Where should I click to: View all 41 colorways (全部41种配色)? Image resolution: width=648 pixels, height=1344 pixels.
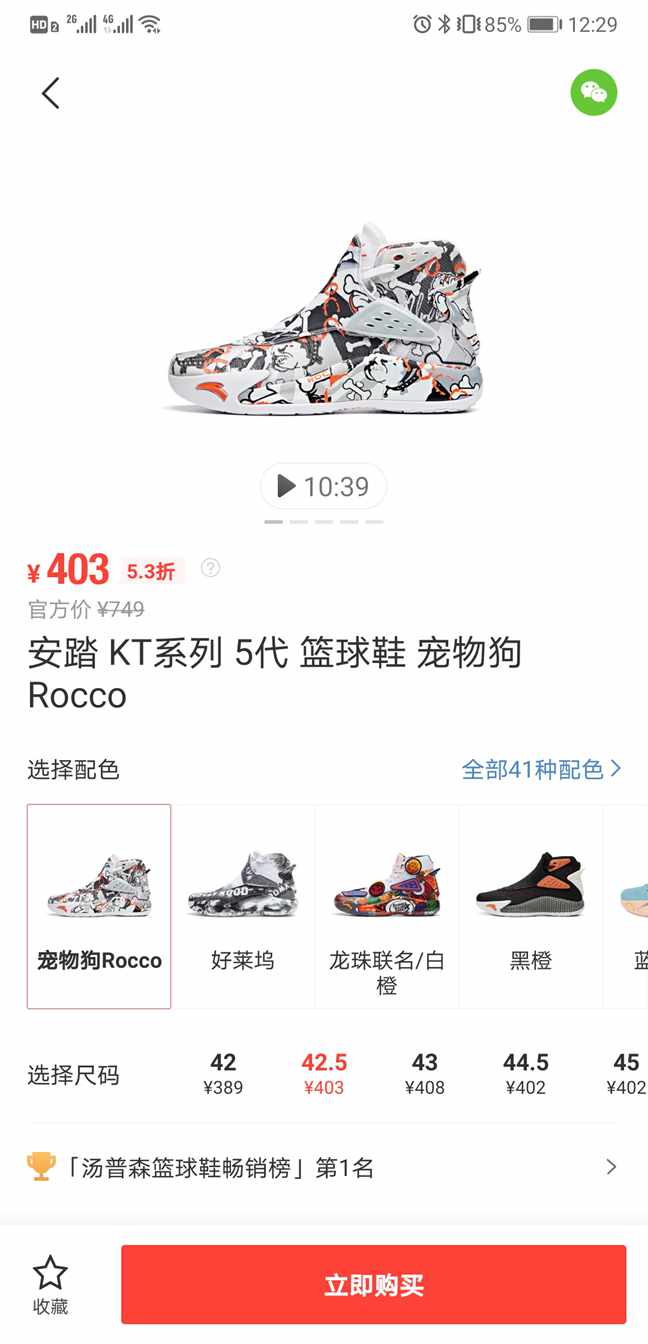point(541,769)
